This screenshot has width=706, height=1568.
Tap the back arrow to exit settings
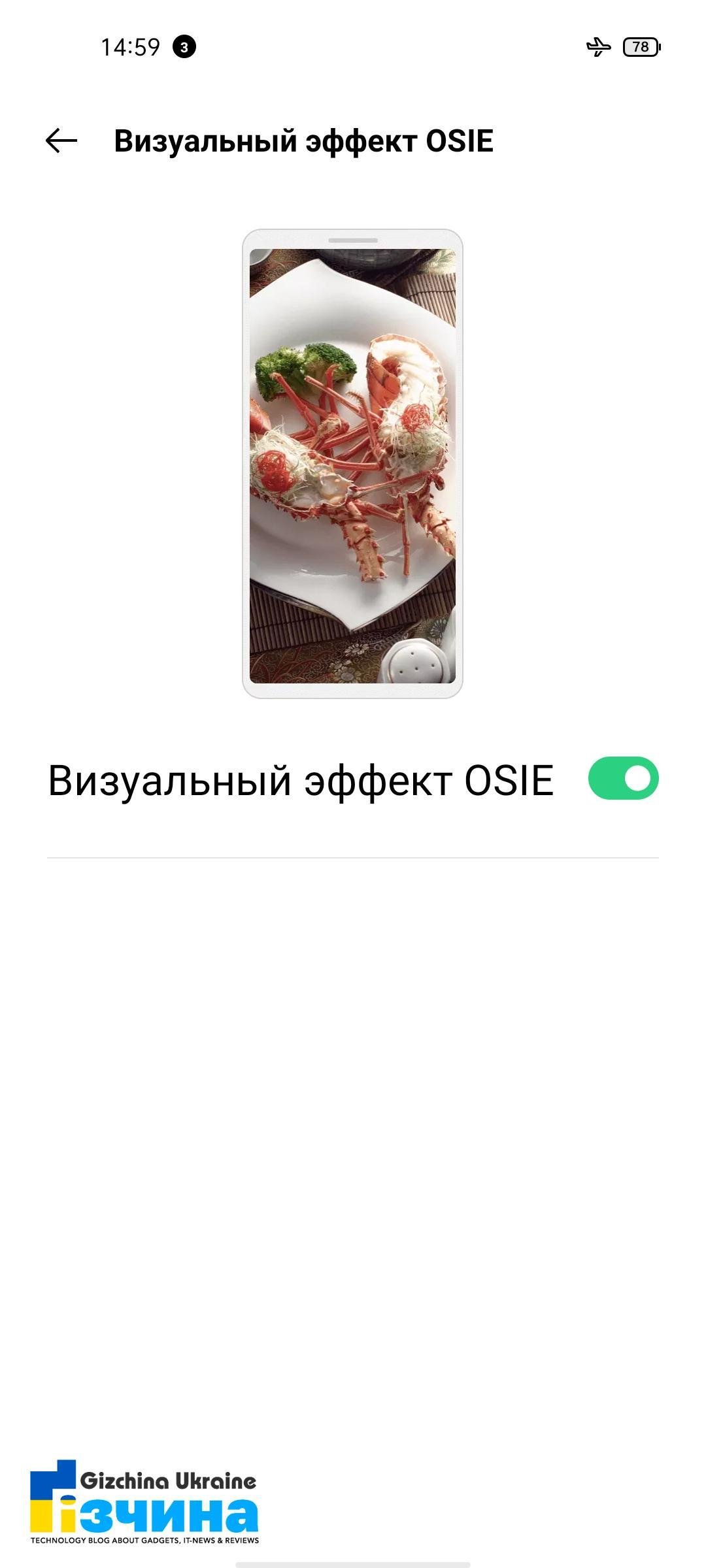point(62,139)
